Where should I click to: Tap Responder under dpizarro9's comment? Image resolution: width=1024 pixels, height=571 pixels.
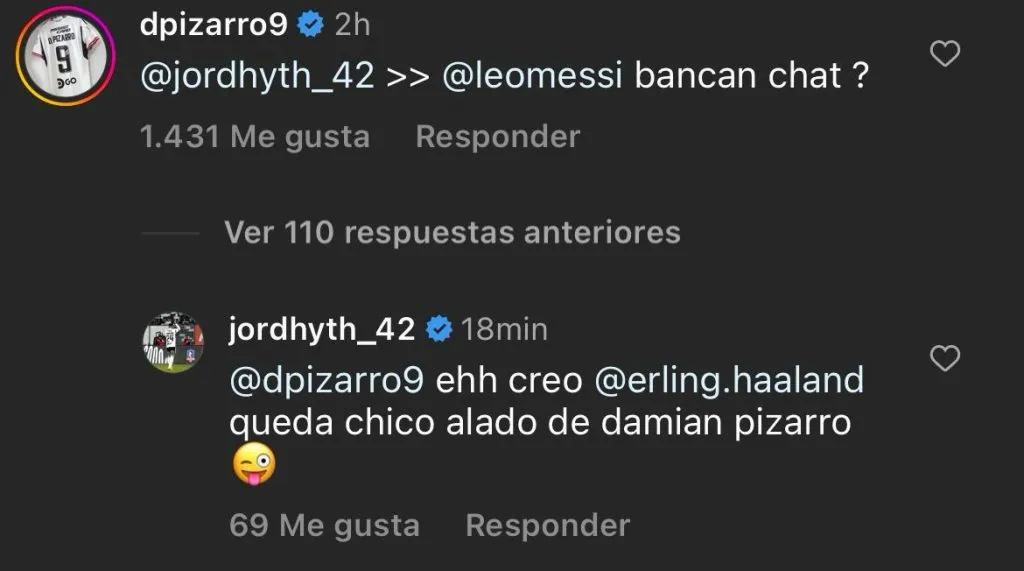pyautogui.click(x=497, y=136)
